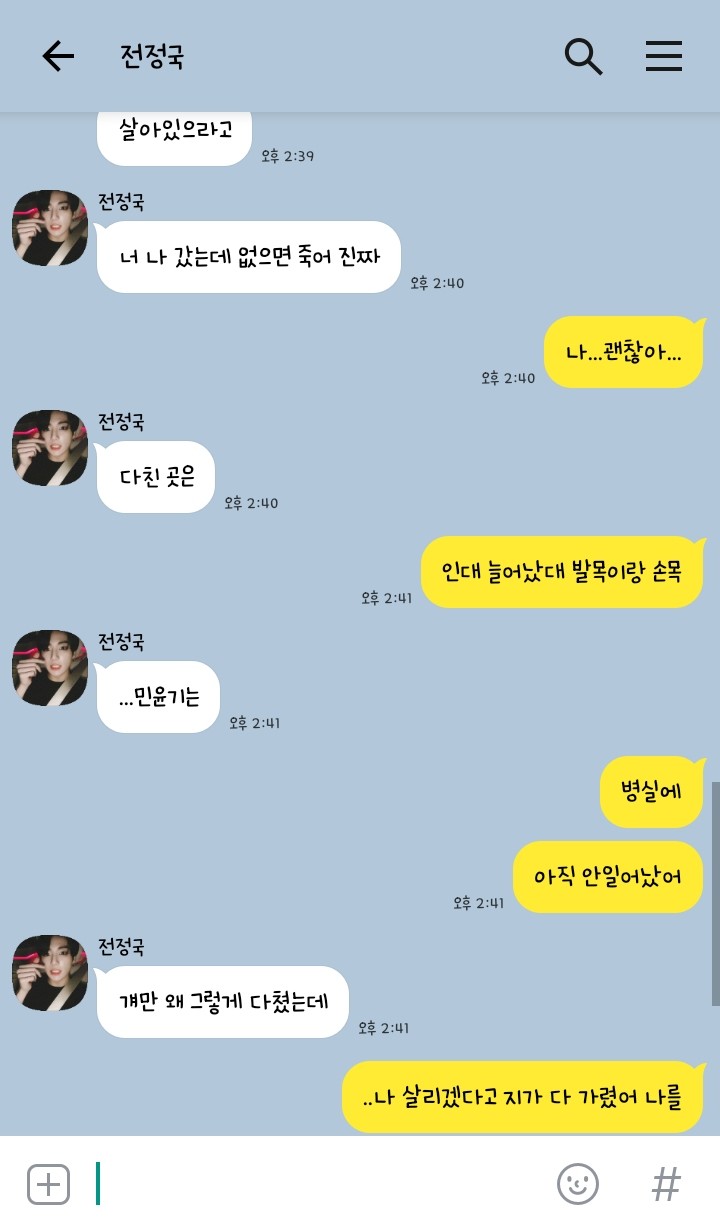Viewport: 720px width, 1232px height.
Task: Tap avatar next to '너 나 갔는데 없으면 죽어 진짜'
Action: point(50,228)
